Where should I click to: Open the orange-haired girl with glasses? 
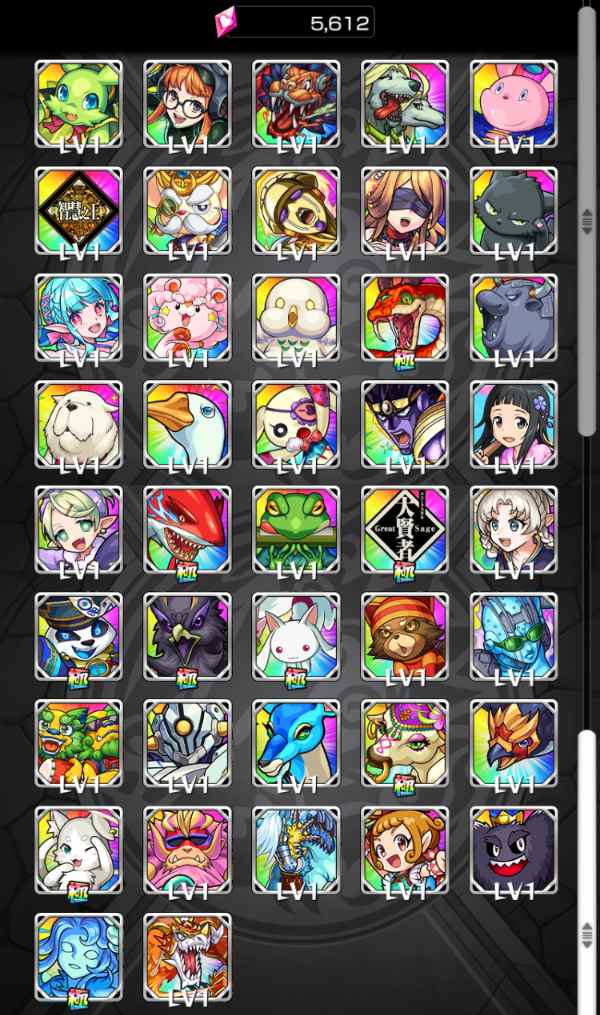pos(188,103)
